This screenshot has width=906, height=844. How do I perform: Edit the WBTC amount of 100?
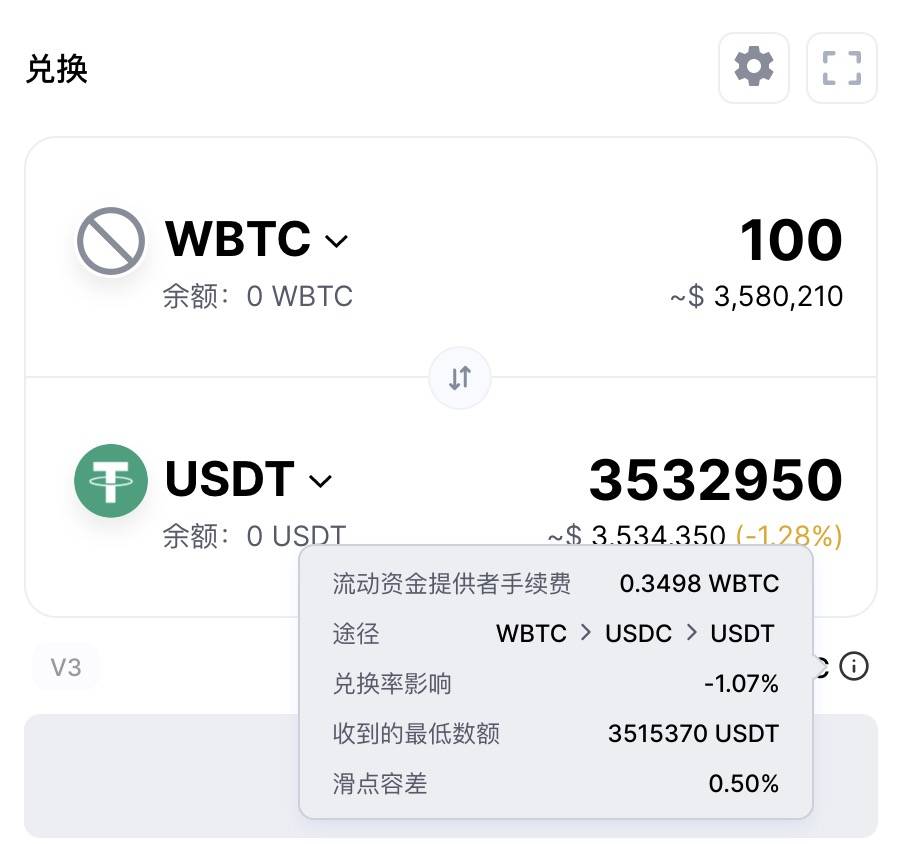click(791, 241)
